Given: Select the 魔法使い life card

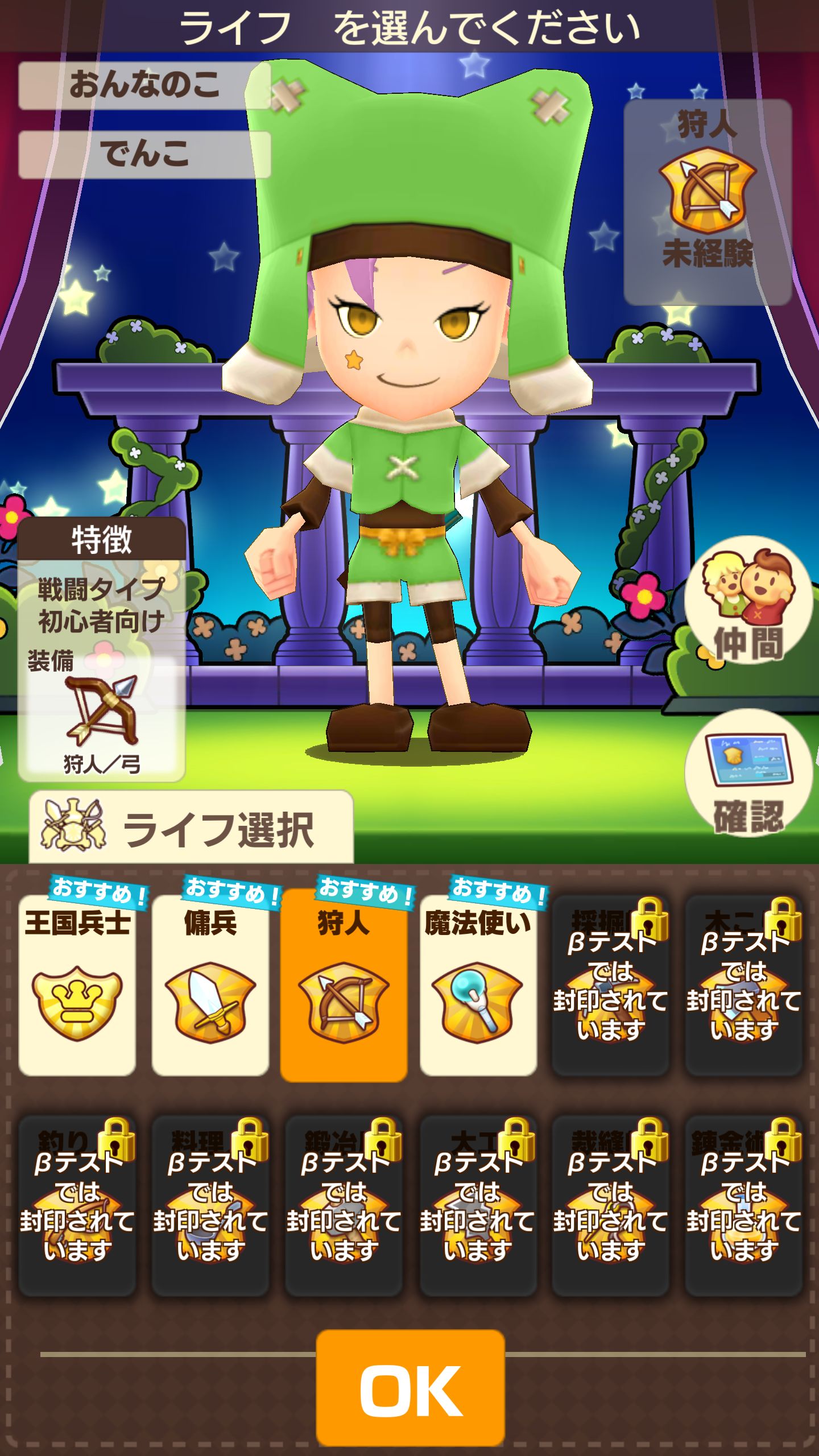Looking at the screenshot, I should [x=478, y=985].
